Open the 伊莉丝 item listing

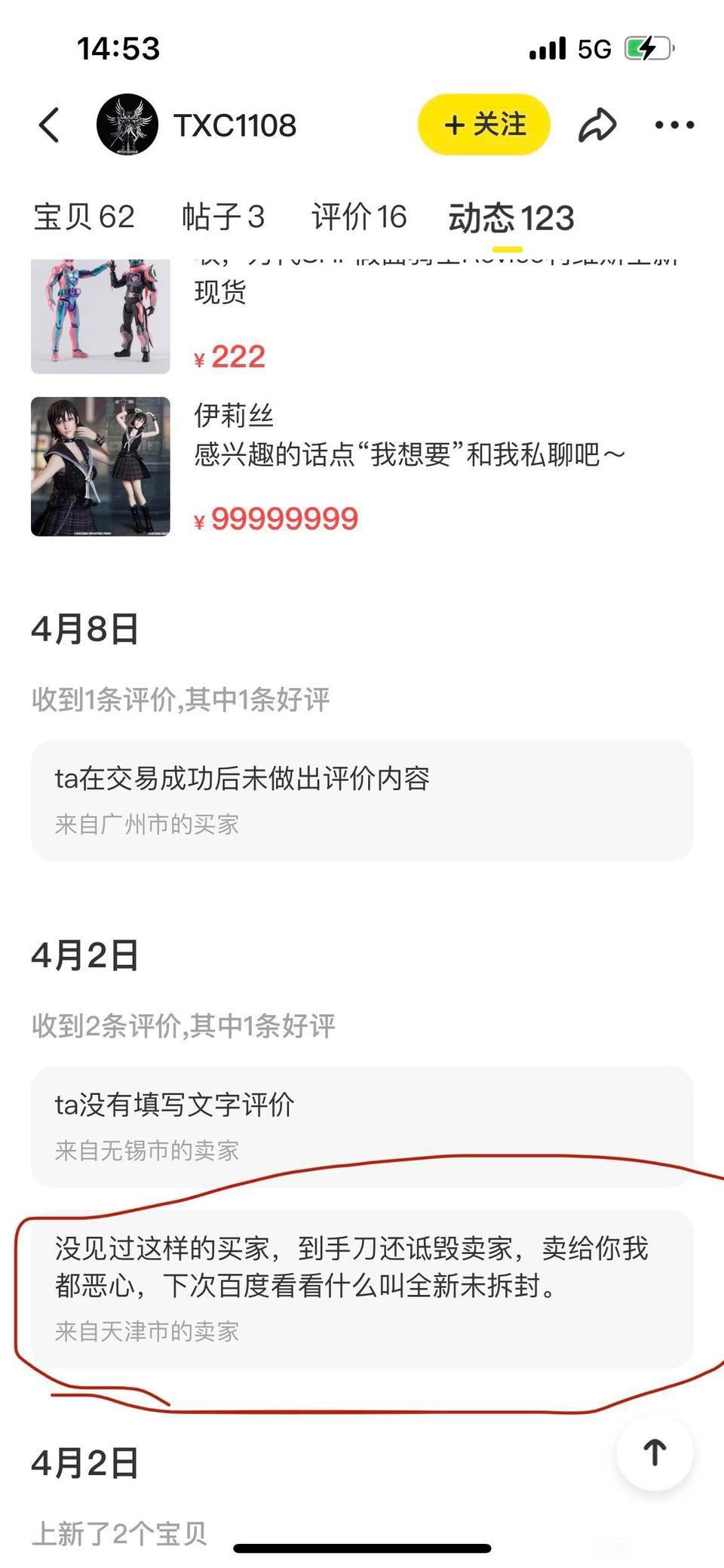(362, 466)
